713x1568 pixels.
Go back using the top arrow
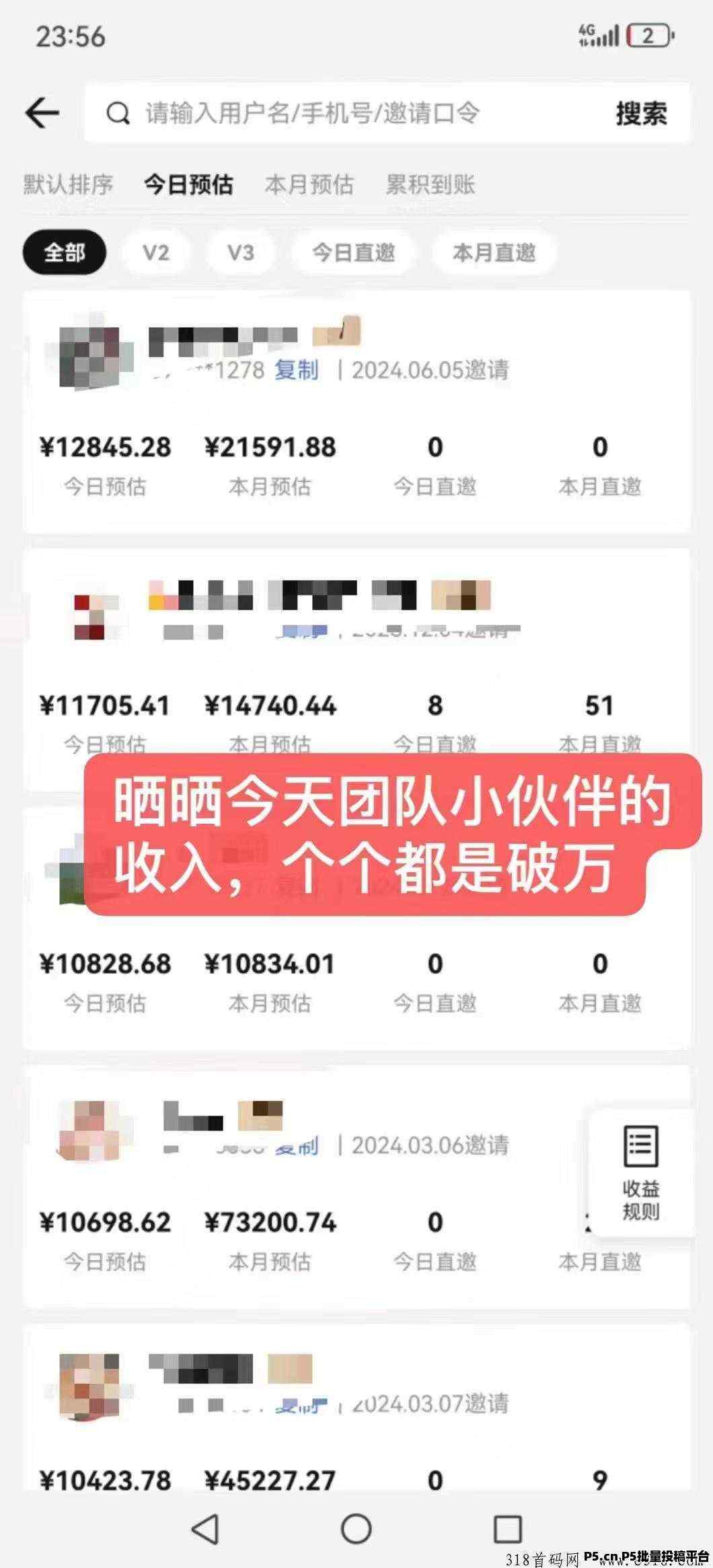tap(42, 112)
